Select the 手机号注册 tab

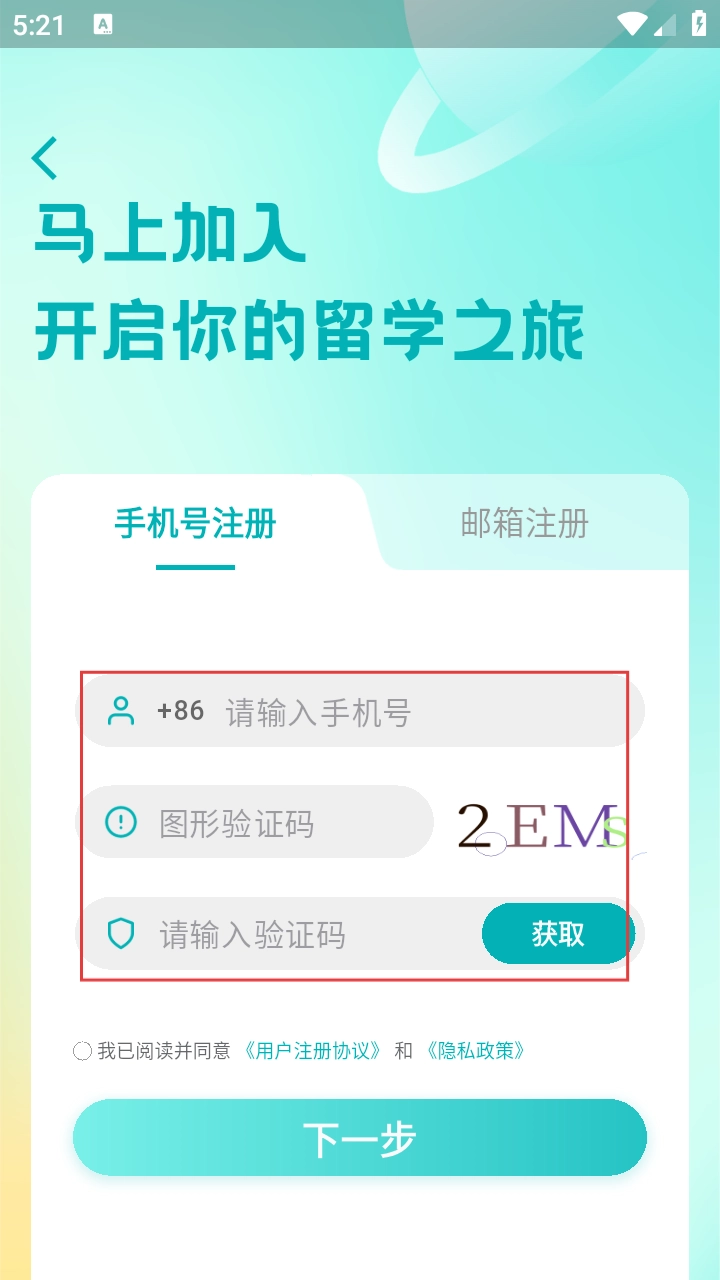(195, 523)
